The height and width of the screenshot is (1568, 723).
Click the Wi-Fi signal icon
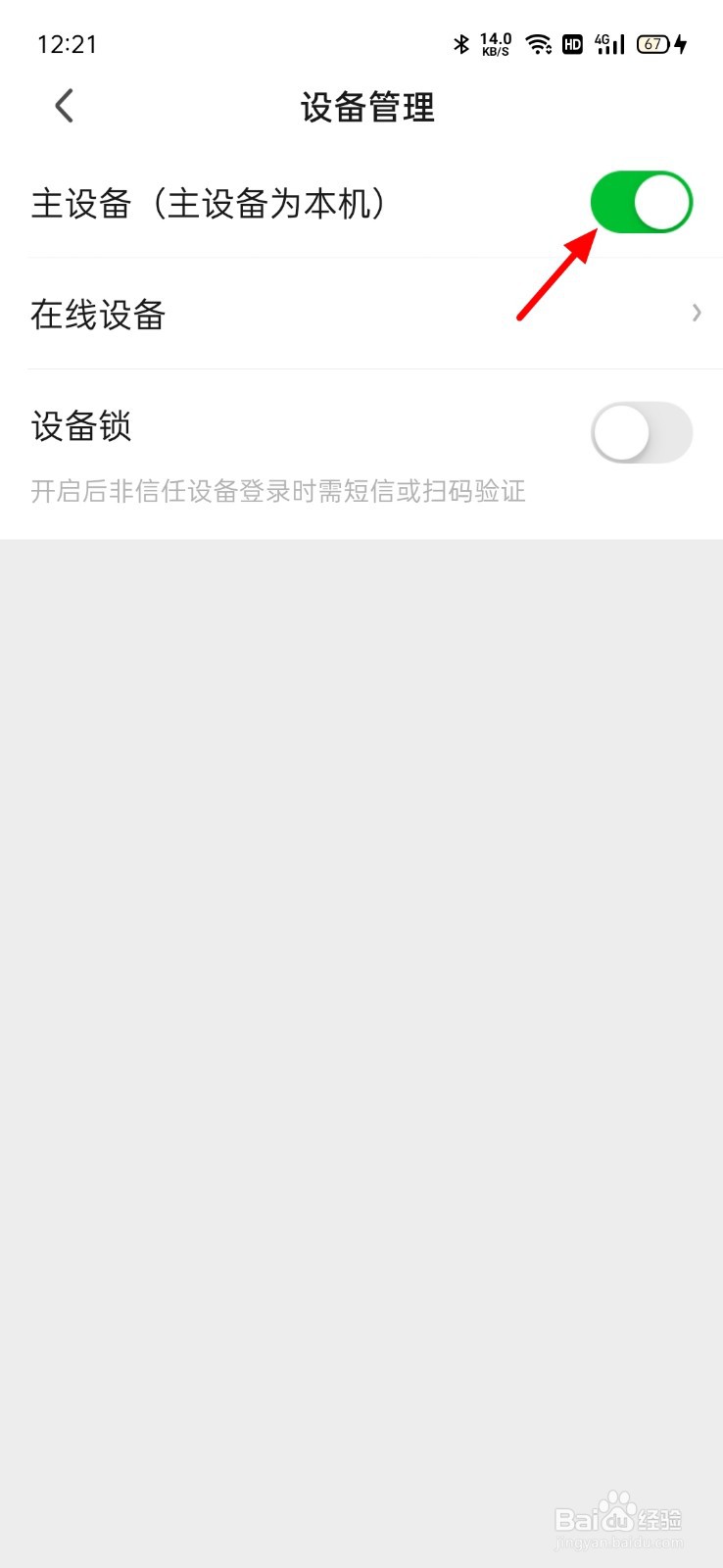(538, 44)
